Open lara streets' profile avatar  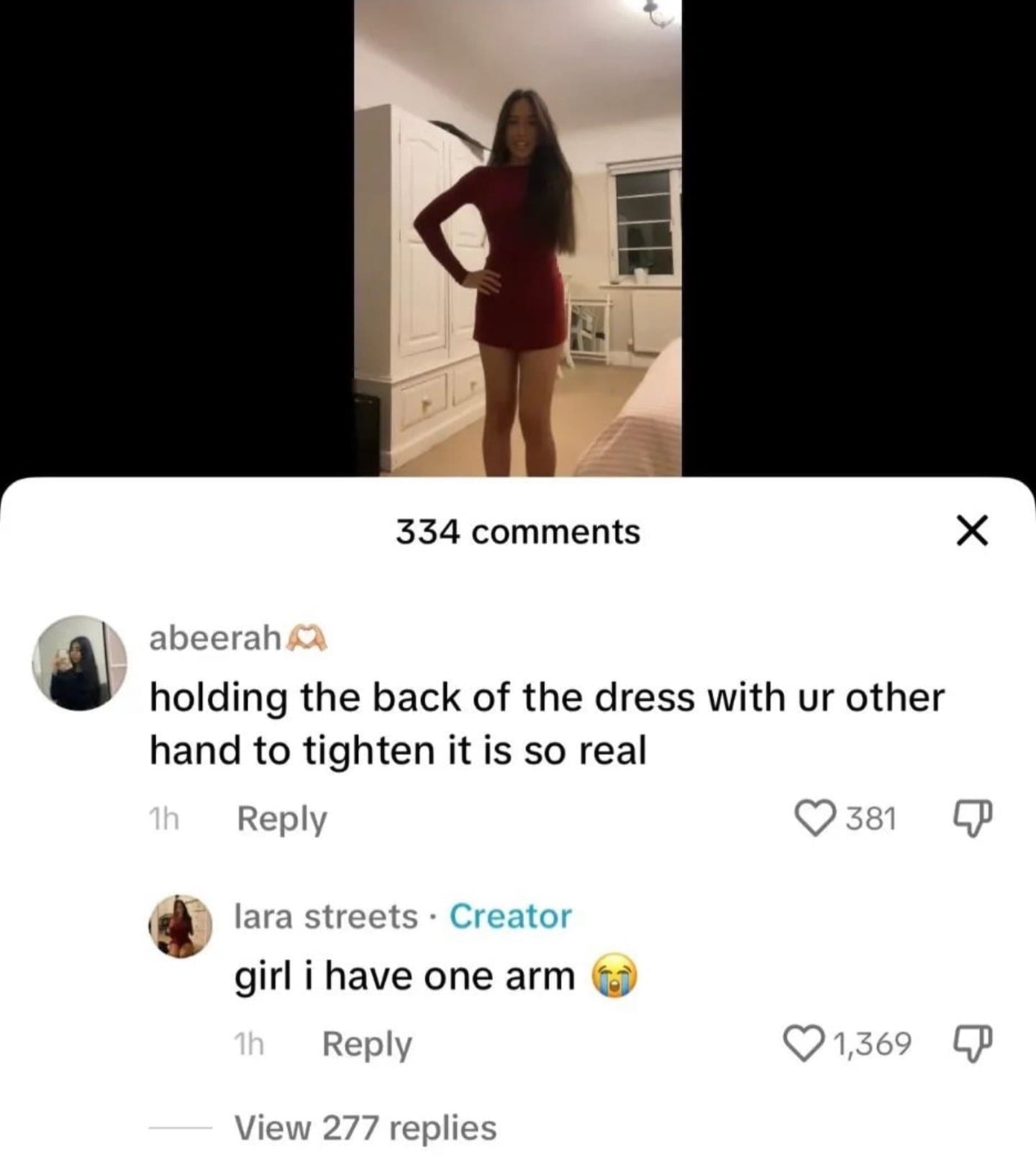(180, 926)
